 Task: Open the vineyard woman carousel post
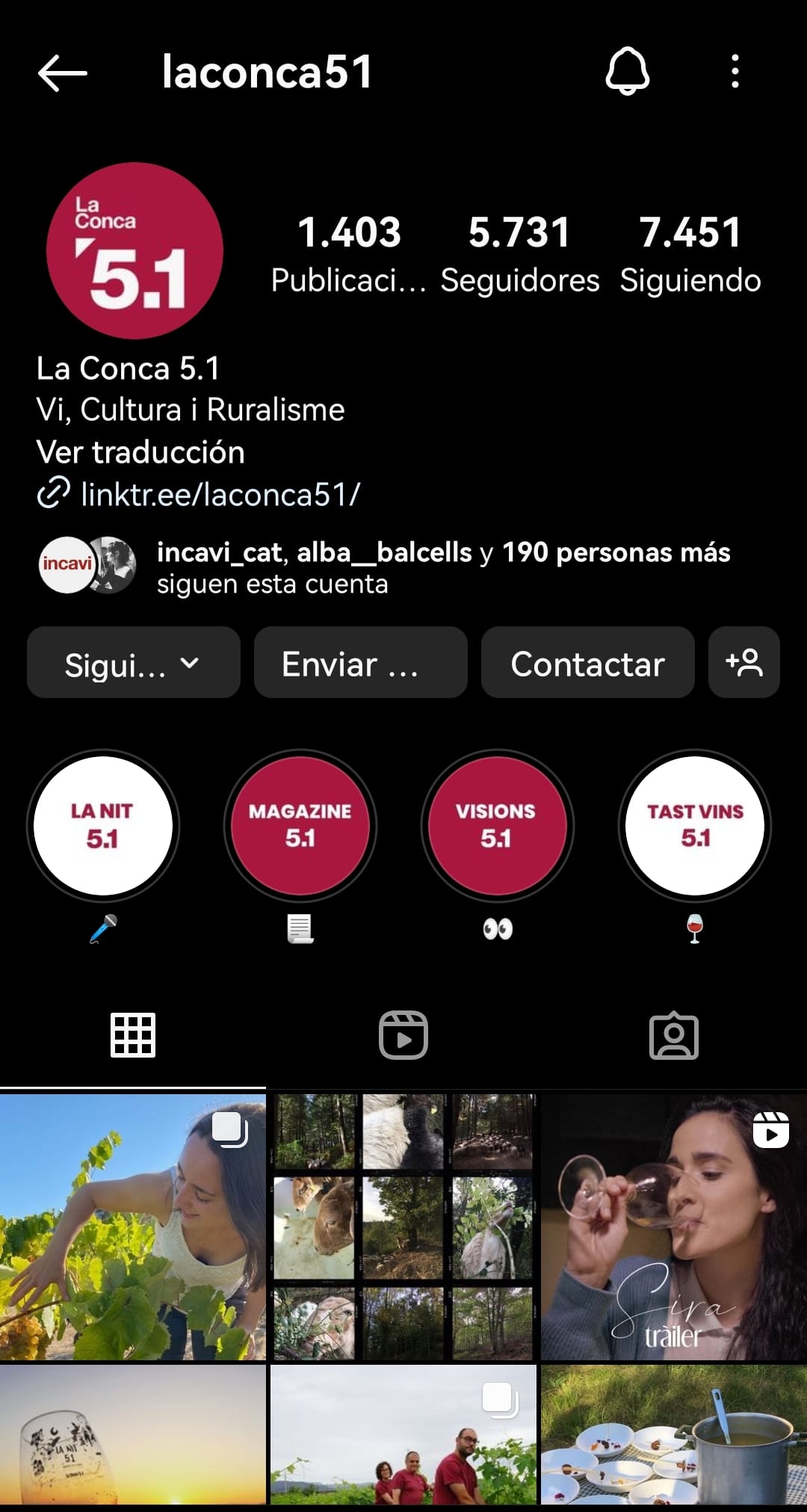coord(133,1226)
